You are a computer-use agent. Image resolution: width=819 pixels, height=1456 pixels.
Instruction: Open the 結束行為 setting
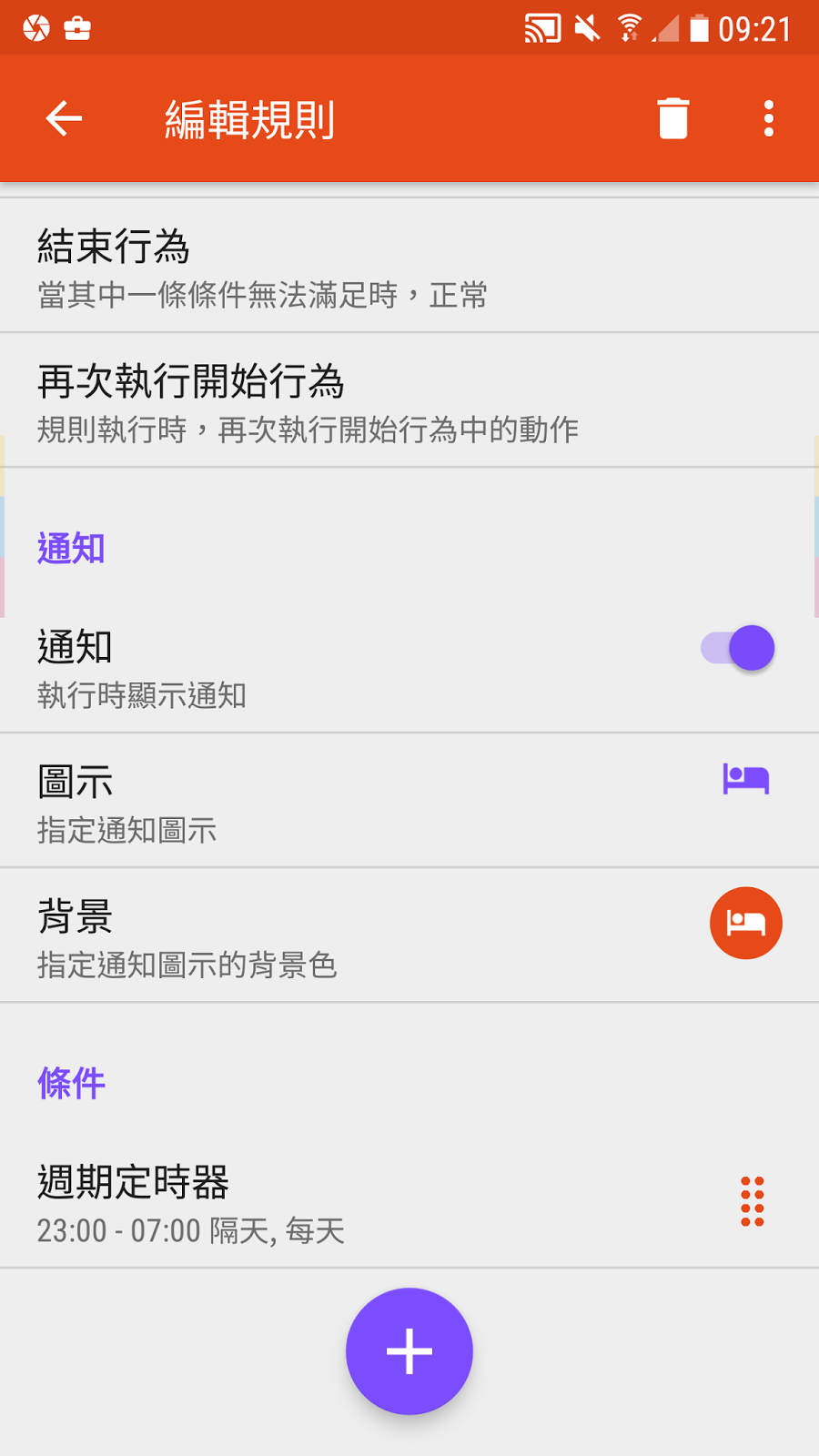(364, 268)
